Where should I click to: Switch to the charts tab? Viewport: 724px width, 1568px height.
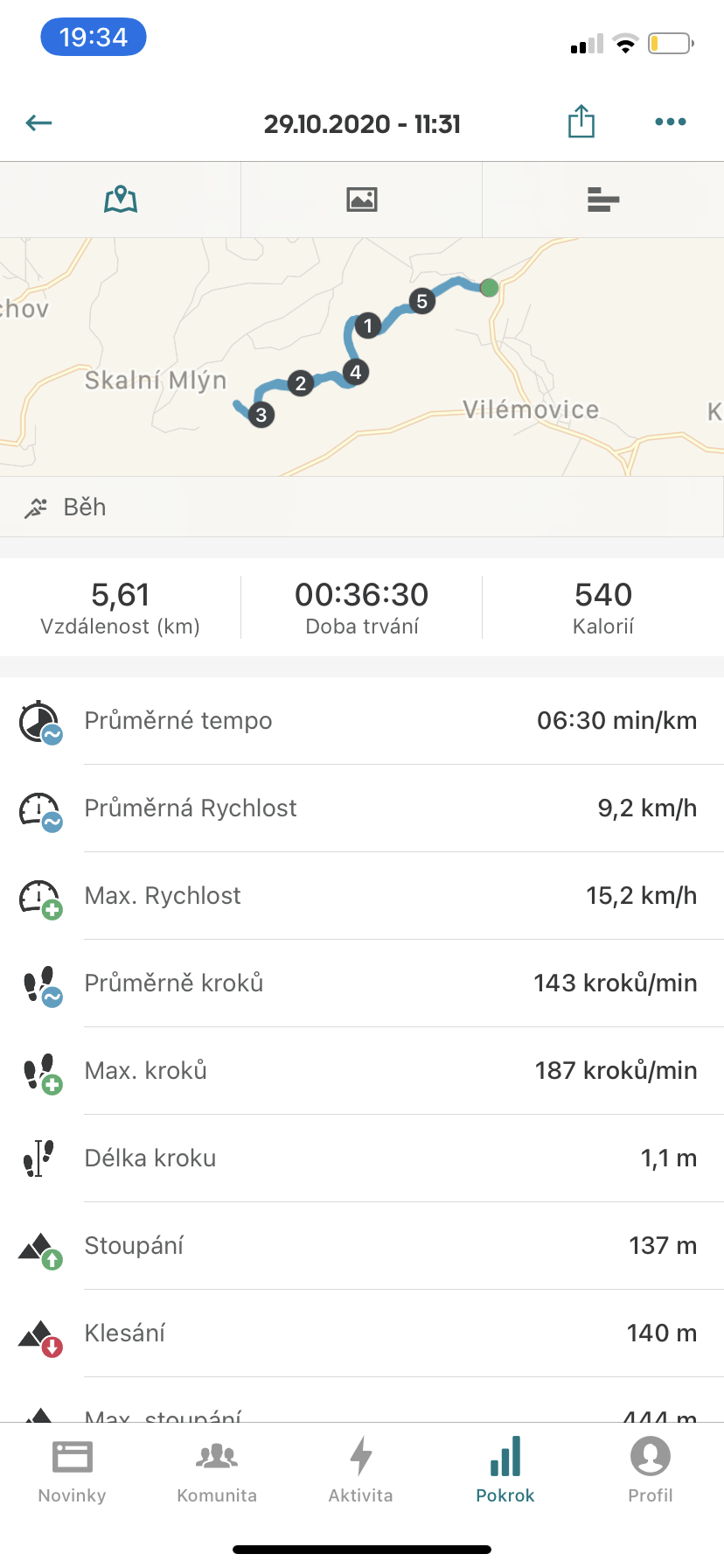[603, 199]
